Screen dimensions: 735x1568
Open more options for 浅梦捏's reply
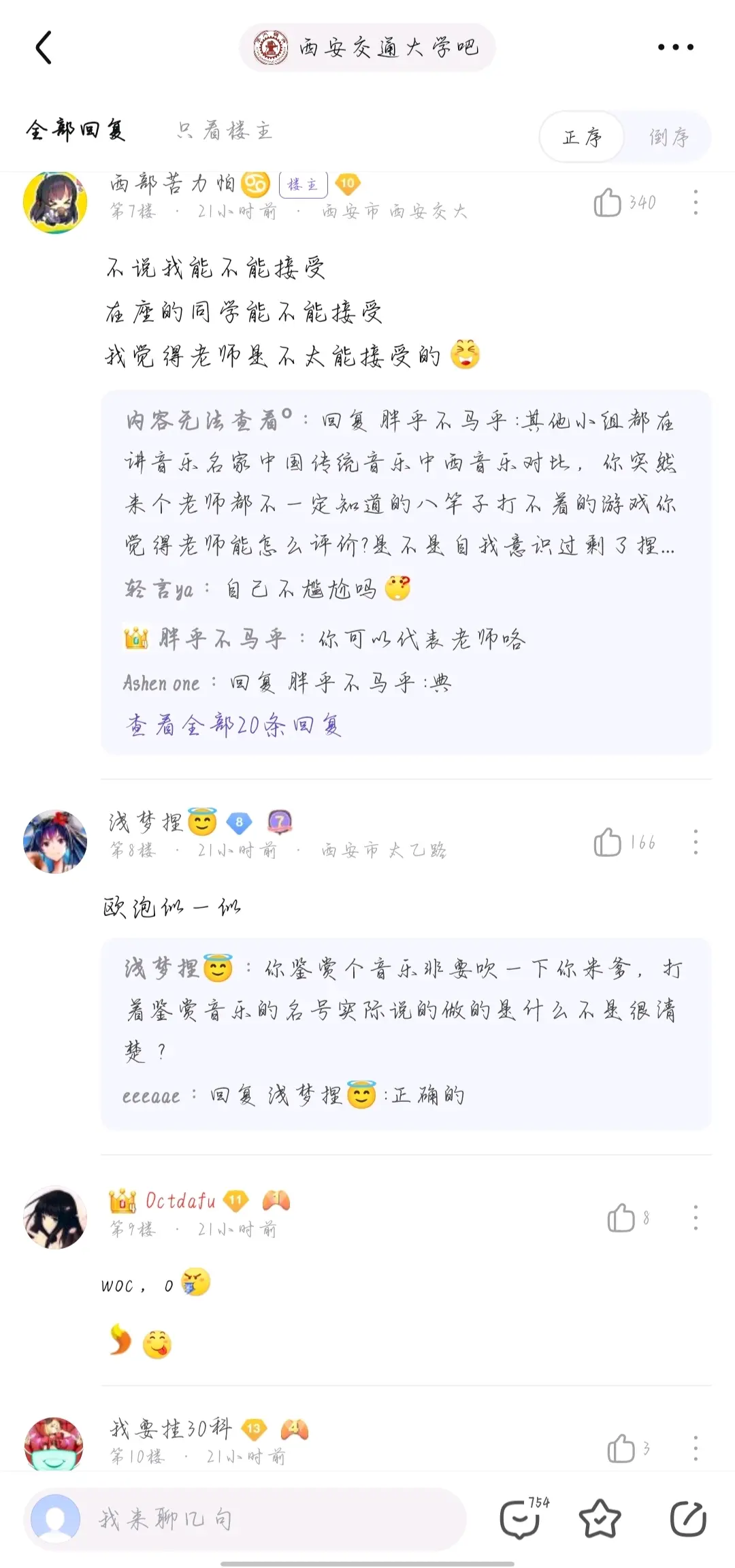[x=695, y=843]
